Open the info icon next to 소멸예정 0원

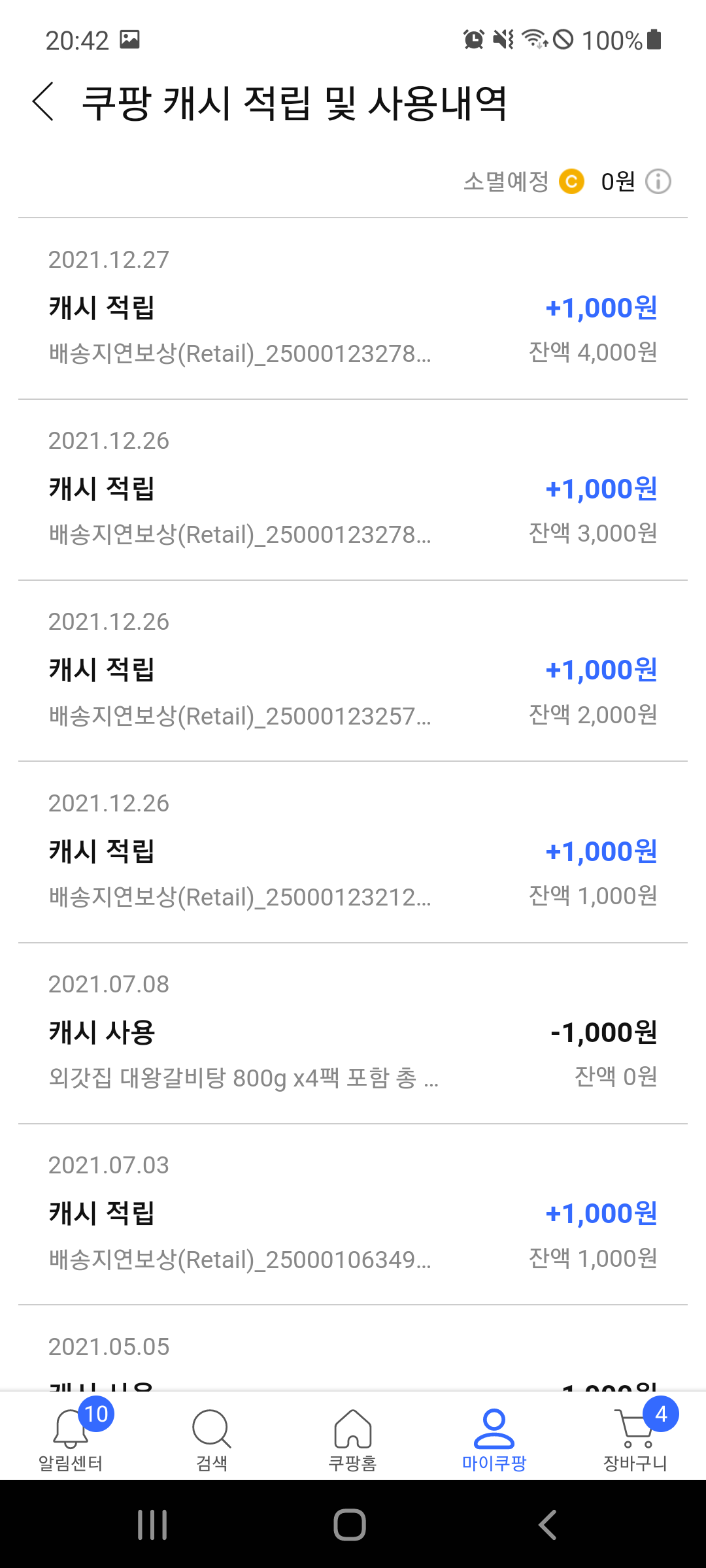click(x=658, y=182)
